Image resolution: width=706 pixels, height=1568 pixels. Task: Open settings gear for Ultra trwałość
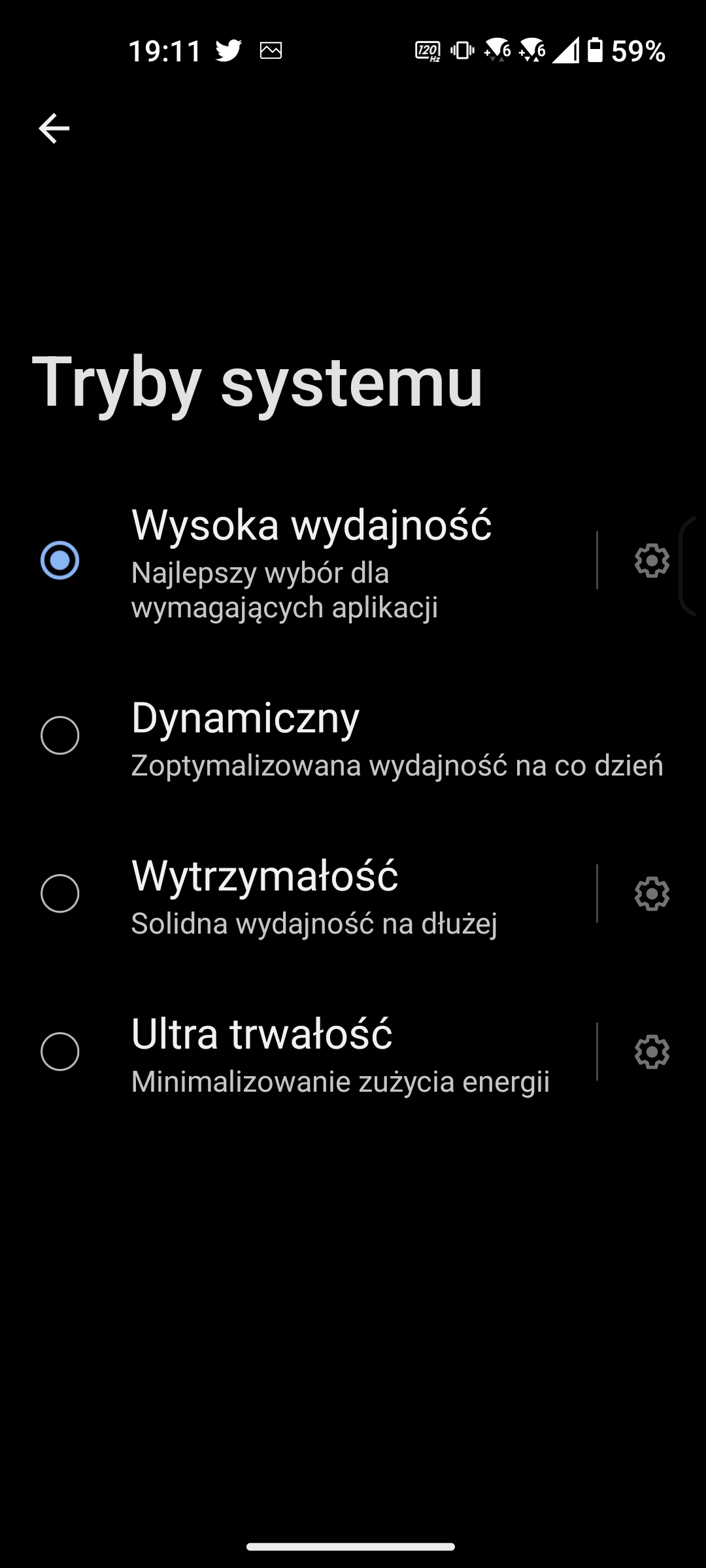(x=652, y=1052)
